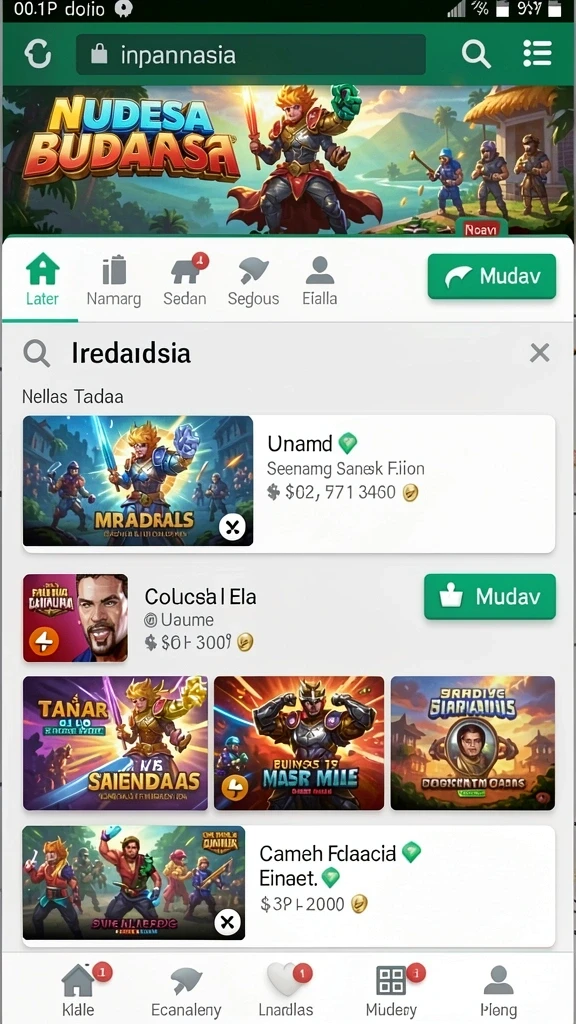Open the Pleng profile tab

click(x=498, y=991)
